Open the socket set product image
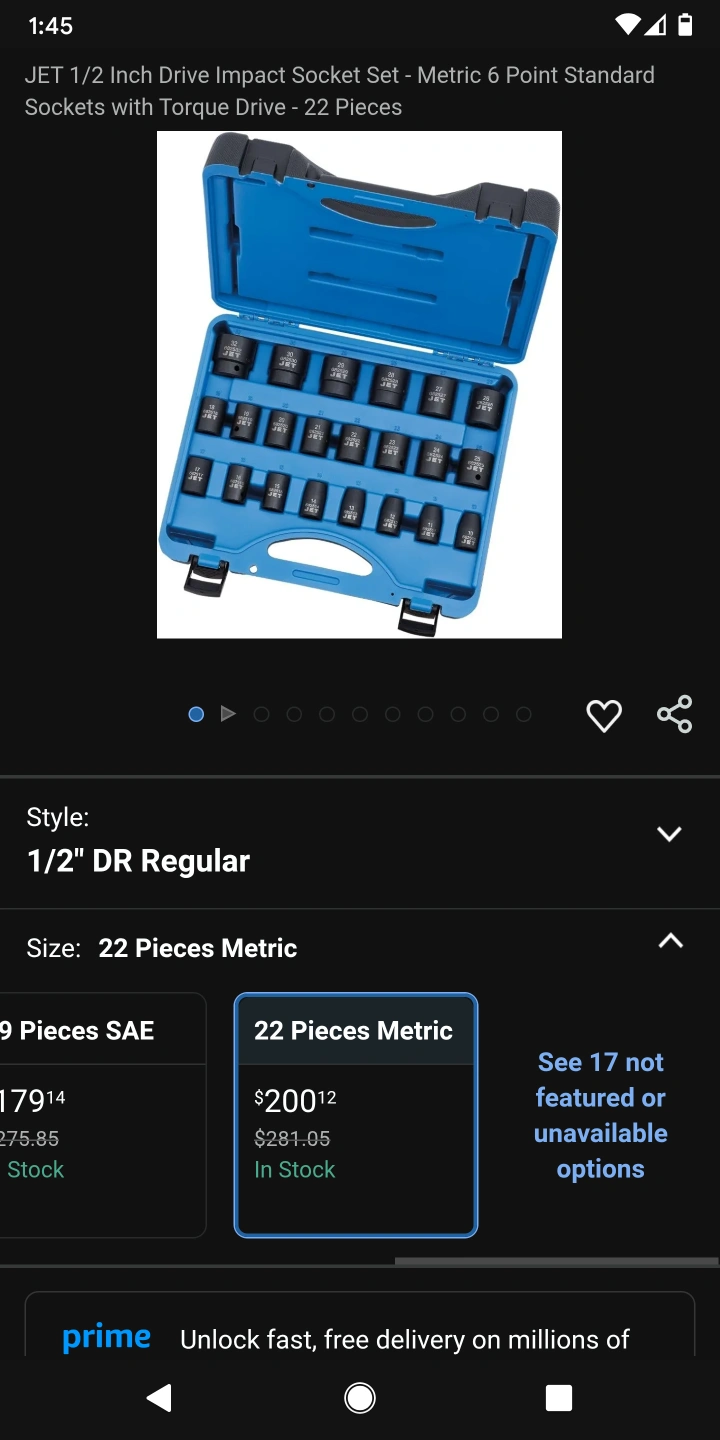This screenshot has height=1440, width=720. [359, 385]
